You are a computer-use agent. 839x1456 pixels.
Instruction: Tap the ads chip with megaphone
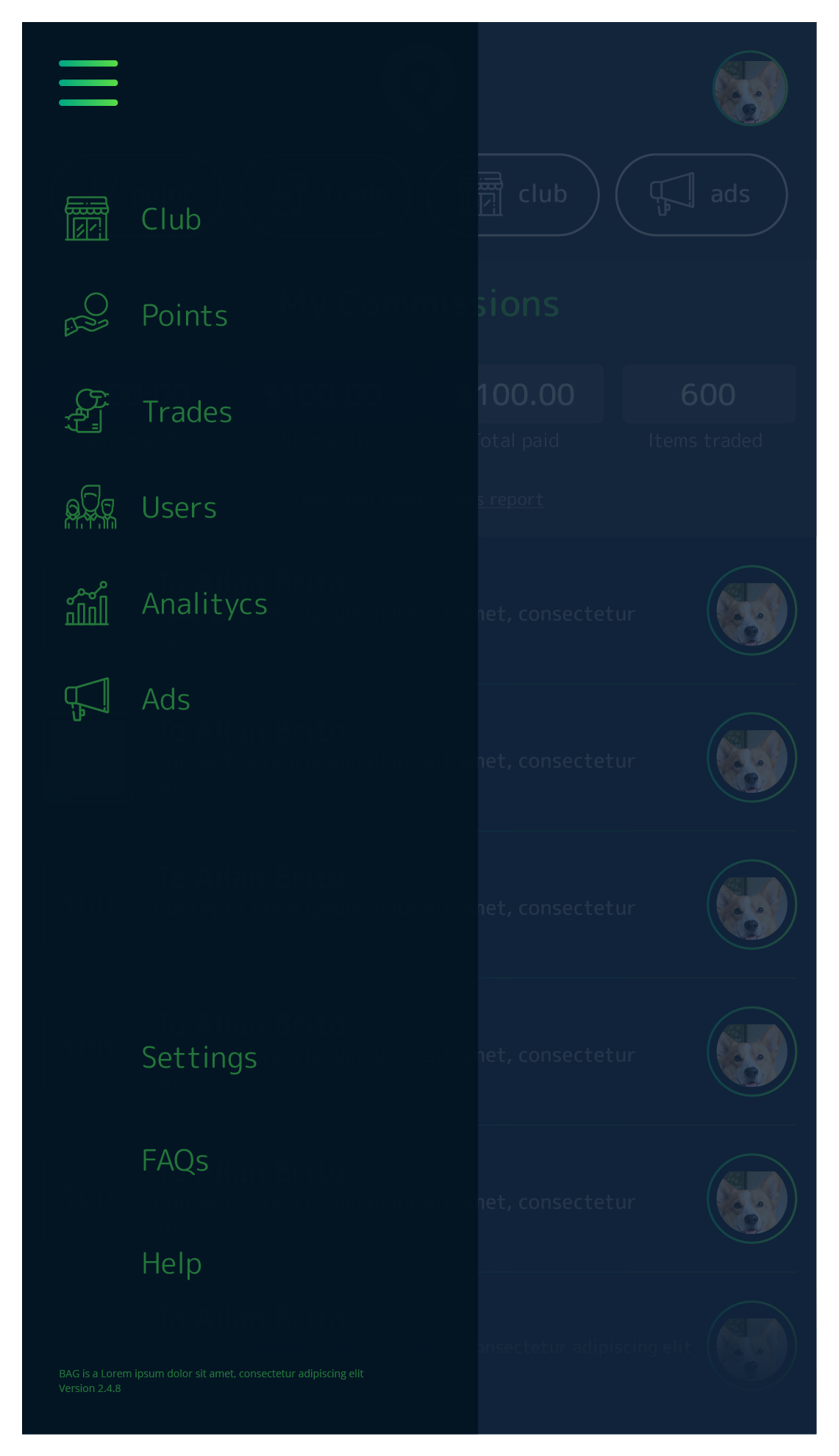coord(701,195)
